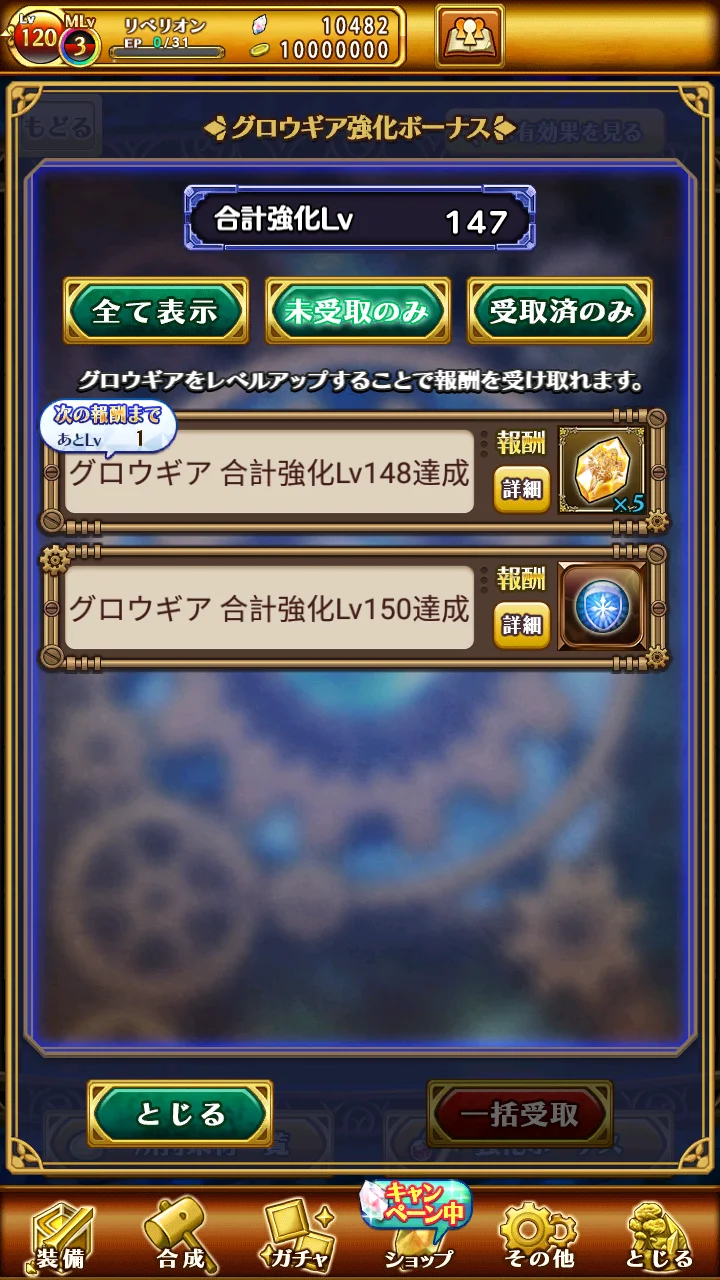Switch to the 未受取のみ filter
Image resolution: width=720 pixels, height=1280 pixels.
[357, 311]
